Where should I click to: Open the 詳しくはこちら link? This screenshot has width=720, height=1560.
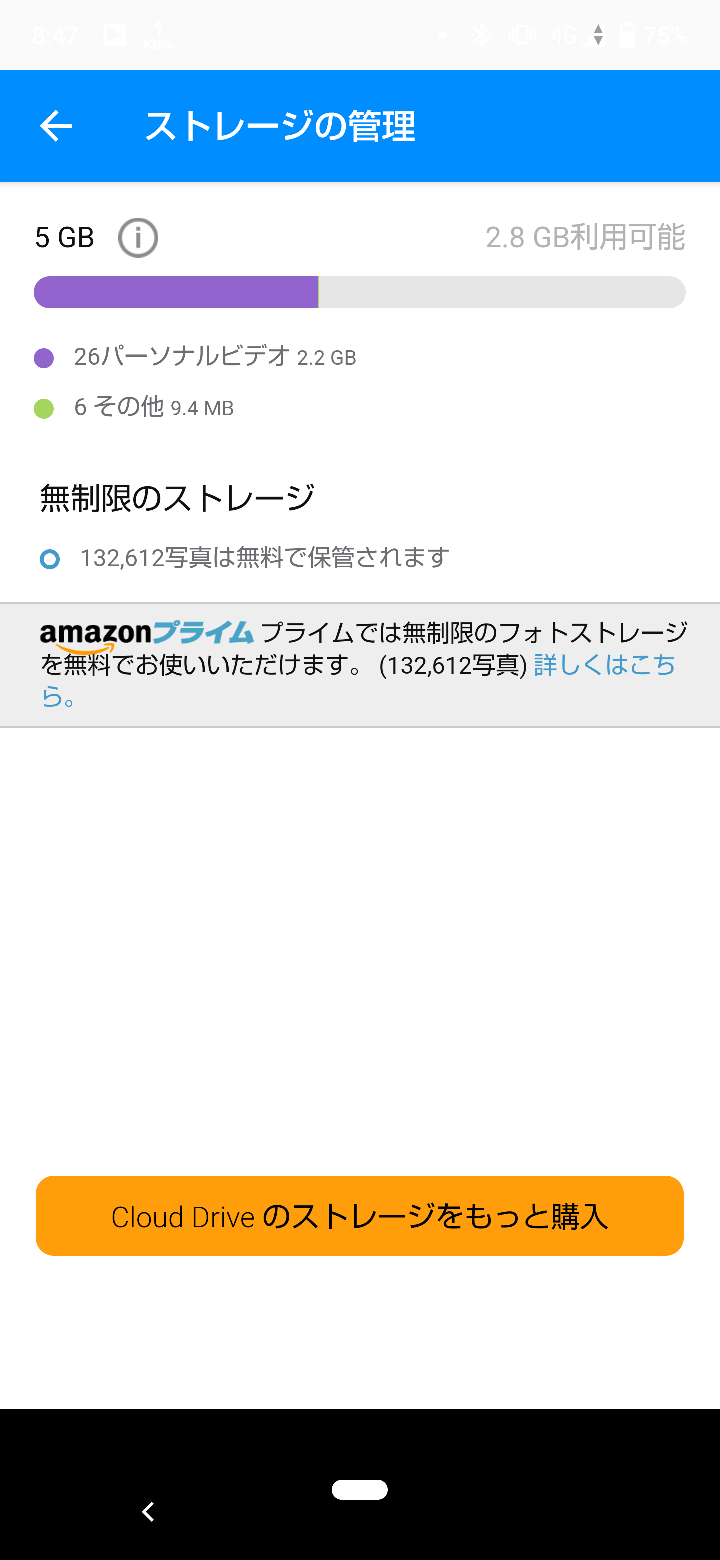coord(604,665)
